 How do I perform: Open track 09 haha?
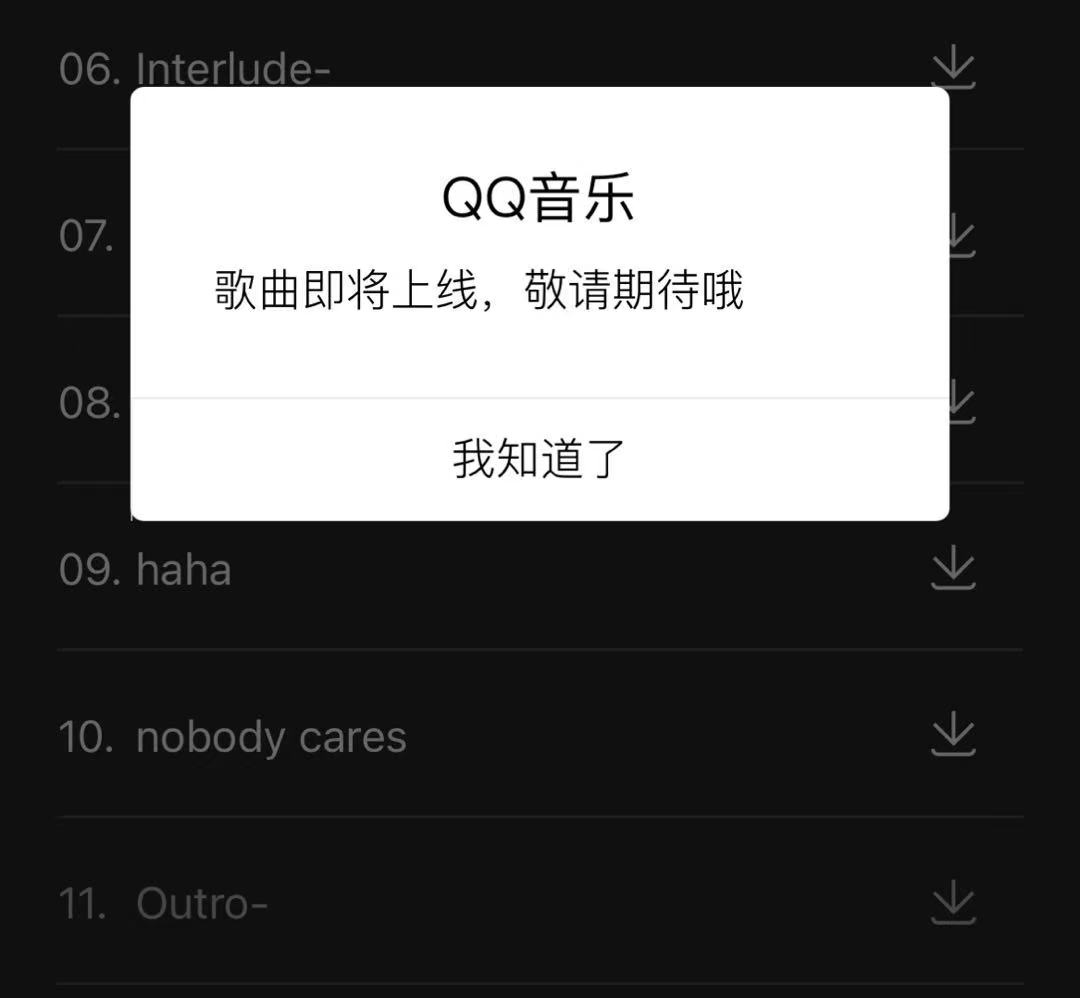183,570
